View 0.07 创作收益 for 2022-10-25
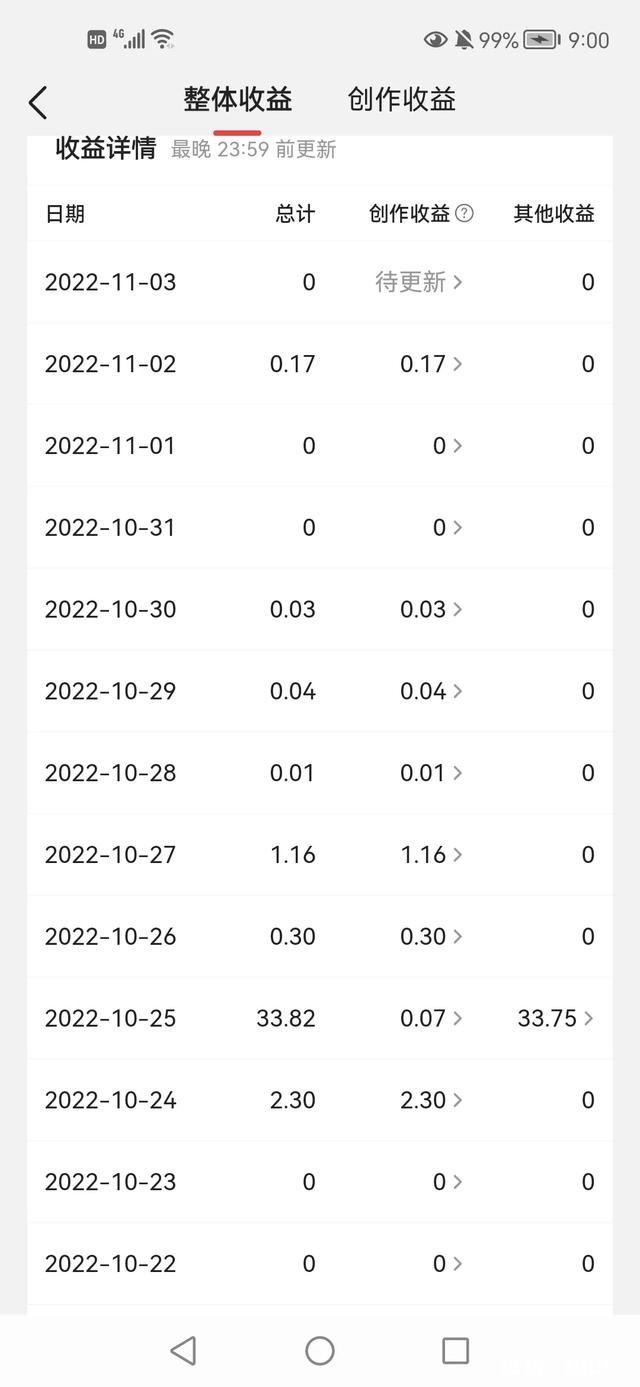 pos(430,1019)
